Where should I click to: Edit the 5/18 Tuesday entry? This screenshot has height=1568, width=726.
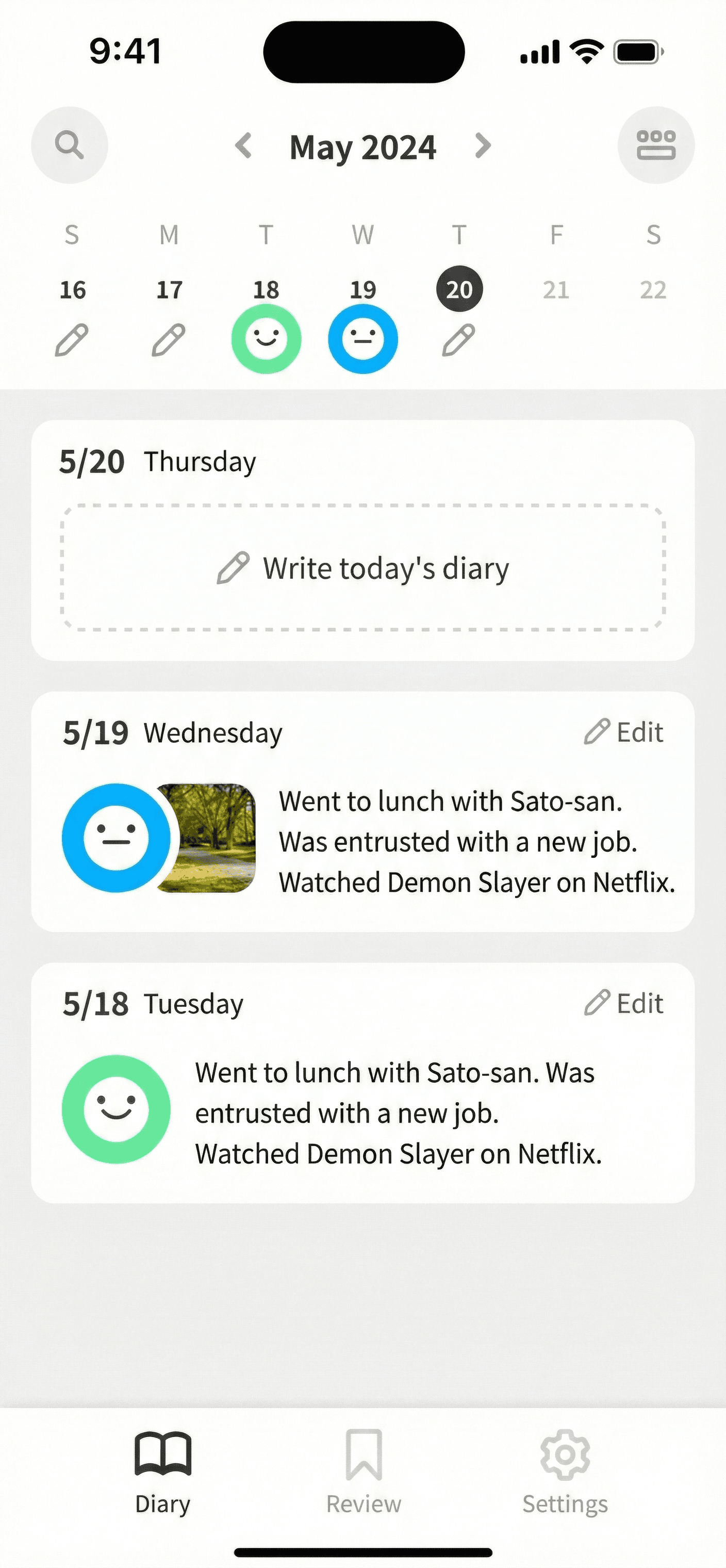(623, 1003)
